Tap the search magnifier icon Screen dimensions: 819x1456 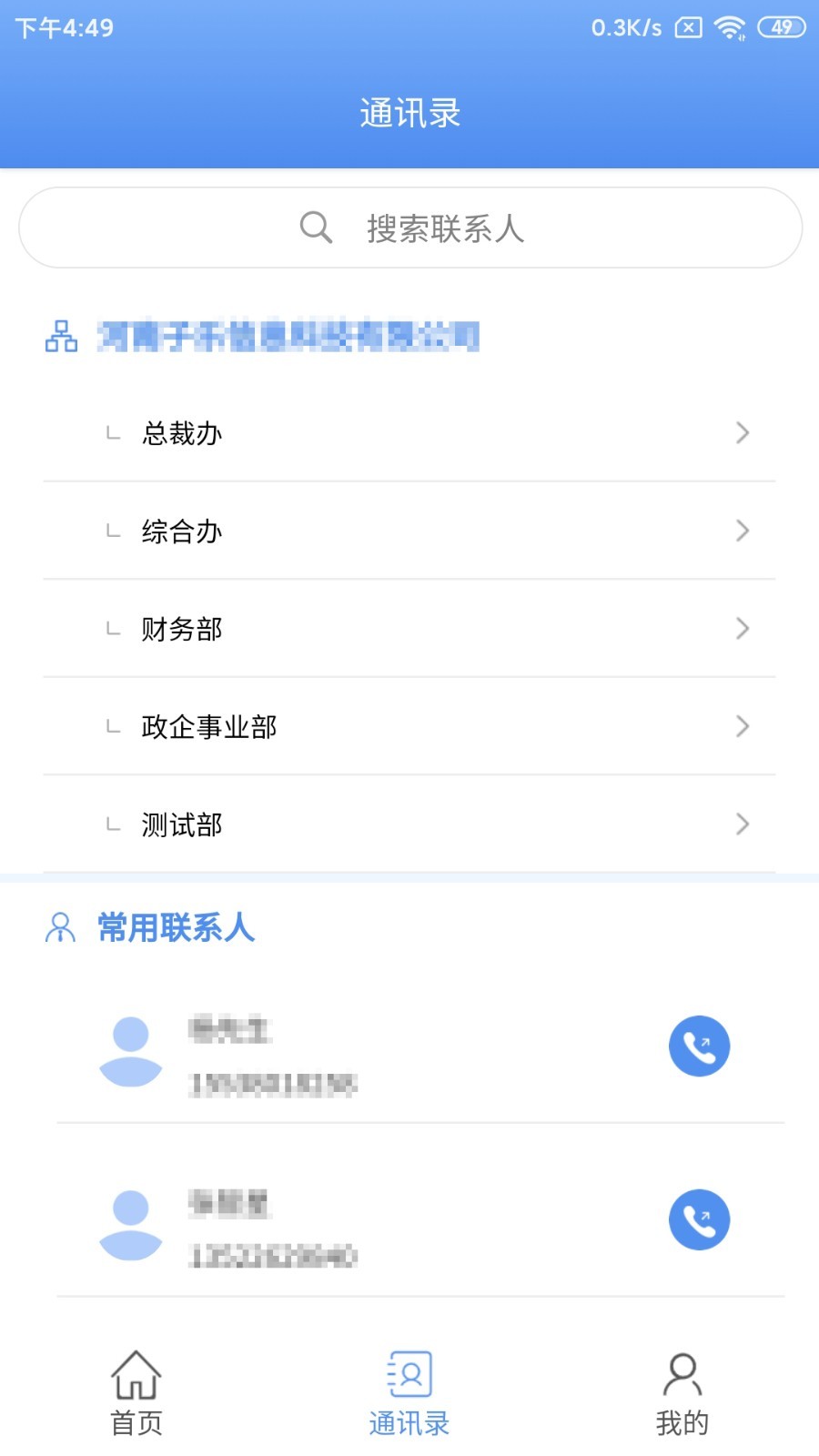[x=314, y=227]
